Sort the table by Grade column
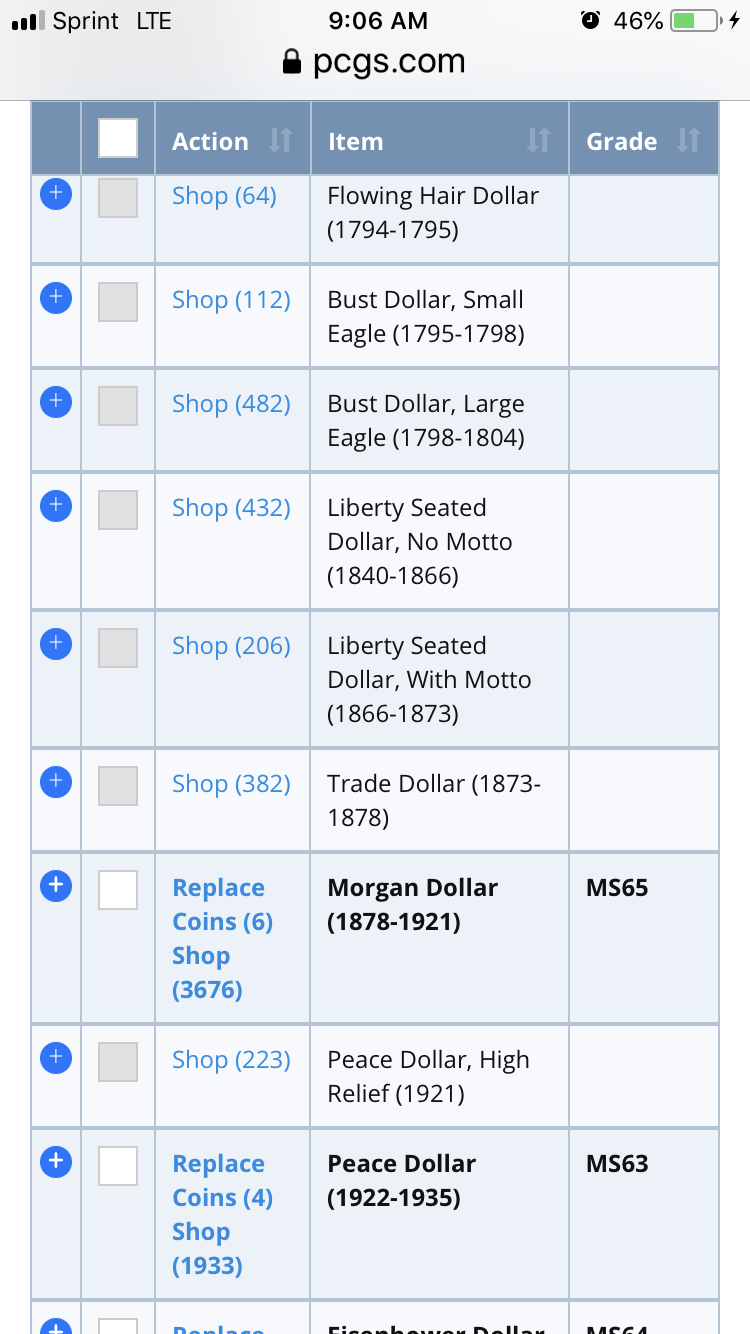The height and width of the screenshot is (1334, 750). (x=689, y=140)
